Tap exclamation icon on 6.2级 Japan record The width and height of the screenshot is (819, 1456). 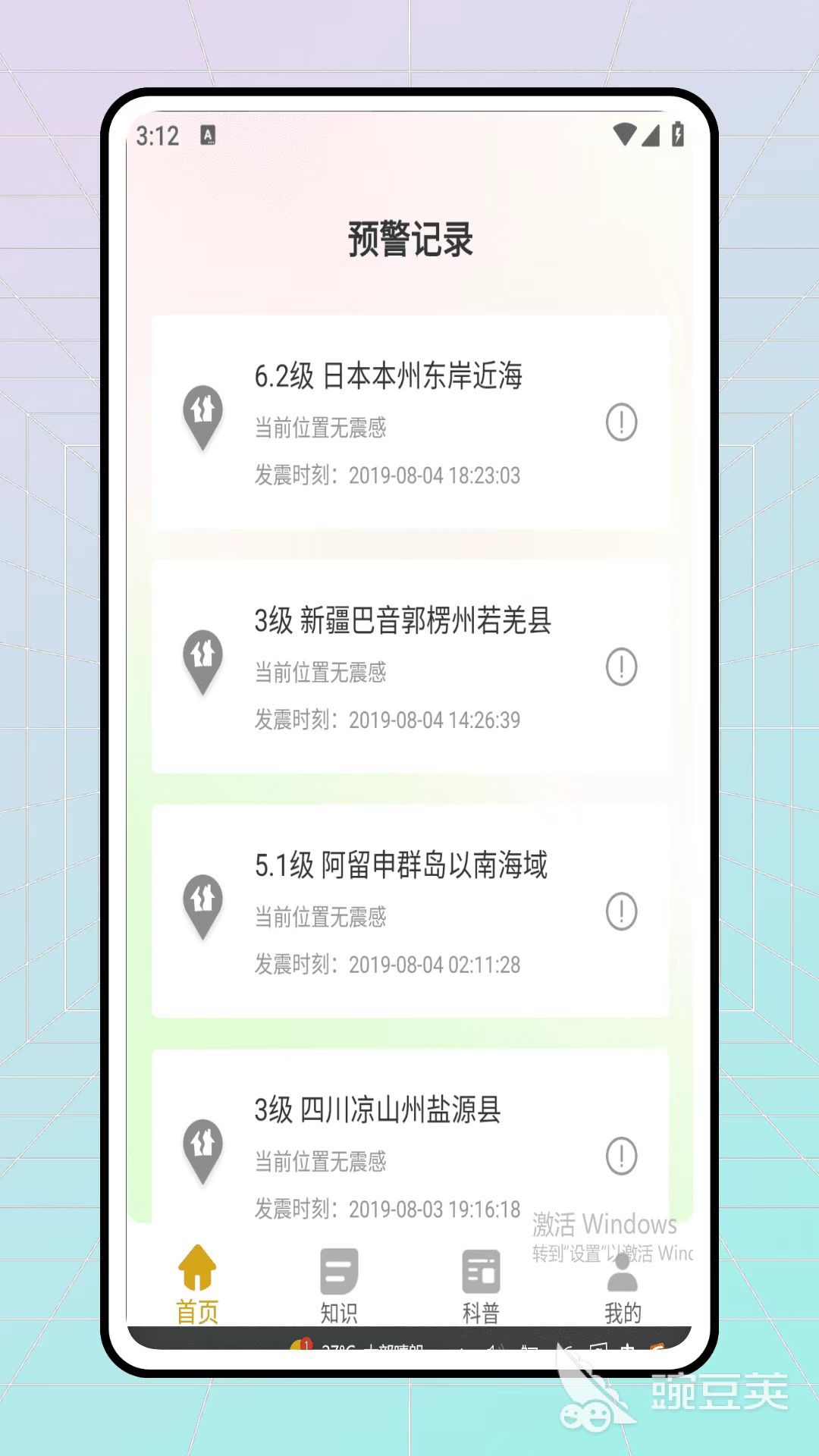click(x=621, y=422)
